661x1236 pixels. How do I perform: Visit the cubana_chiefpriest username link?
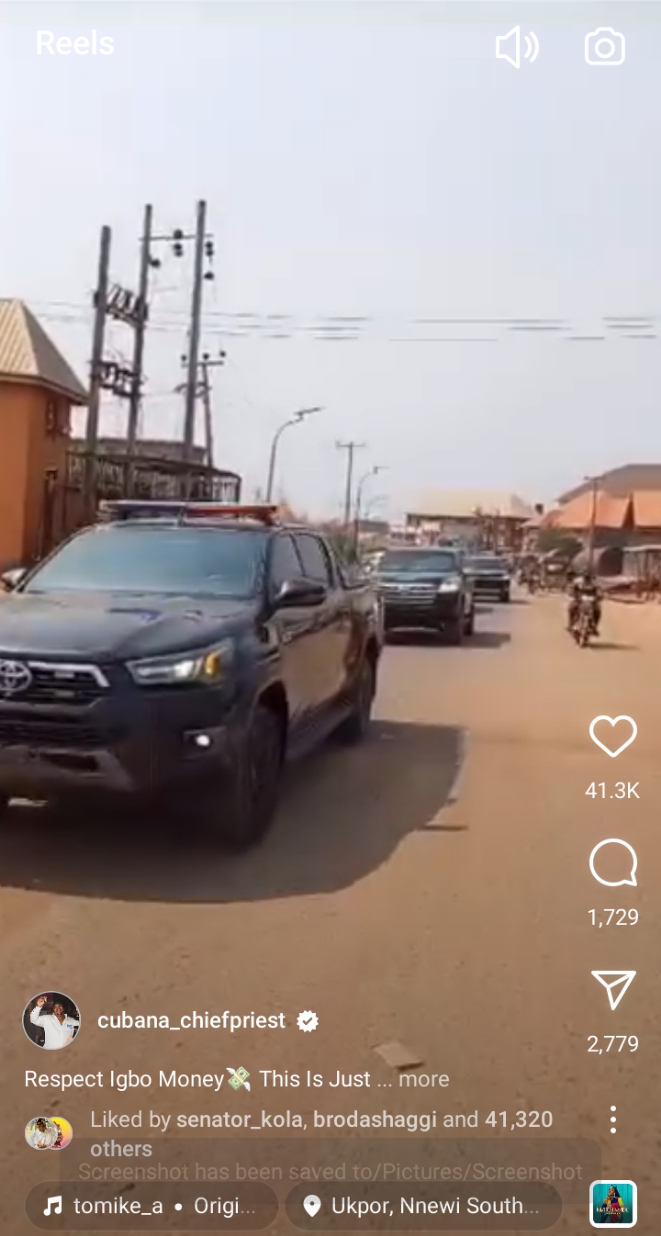click(191, 1021)
